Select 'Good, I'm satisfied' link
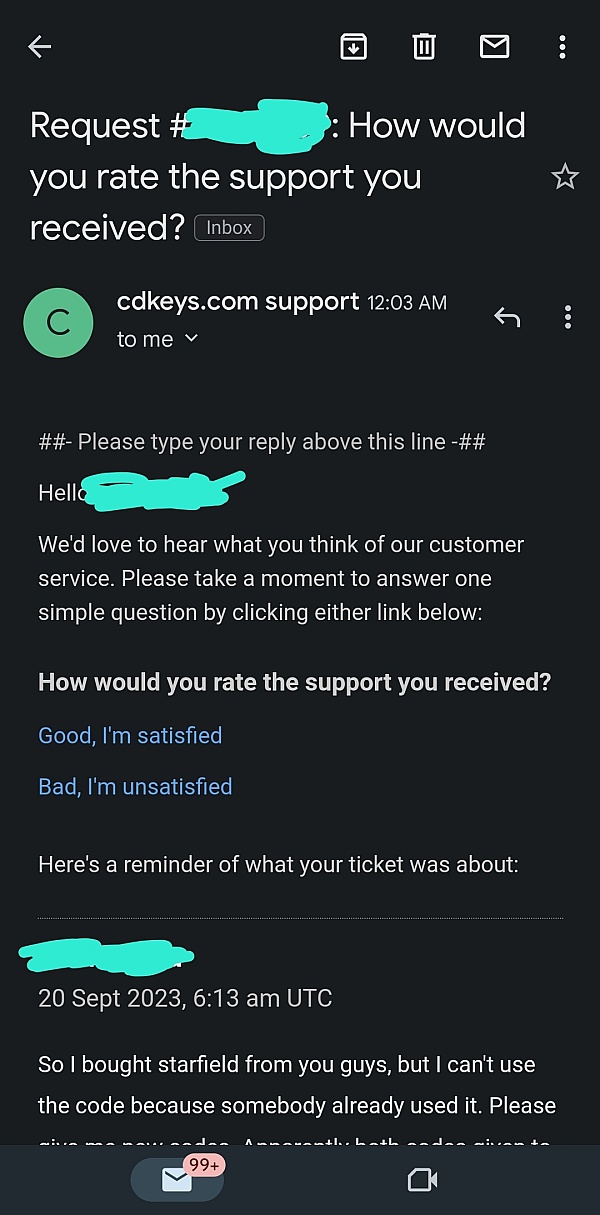The width and height of the screenshot is (600, 1215). pyautogui.click(x=130, y=735)
